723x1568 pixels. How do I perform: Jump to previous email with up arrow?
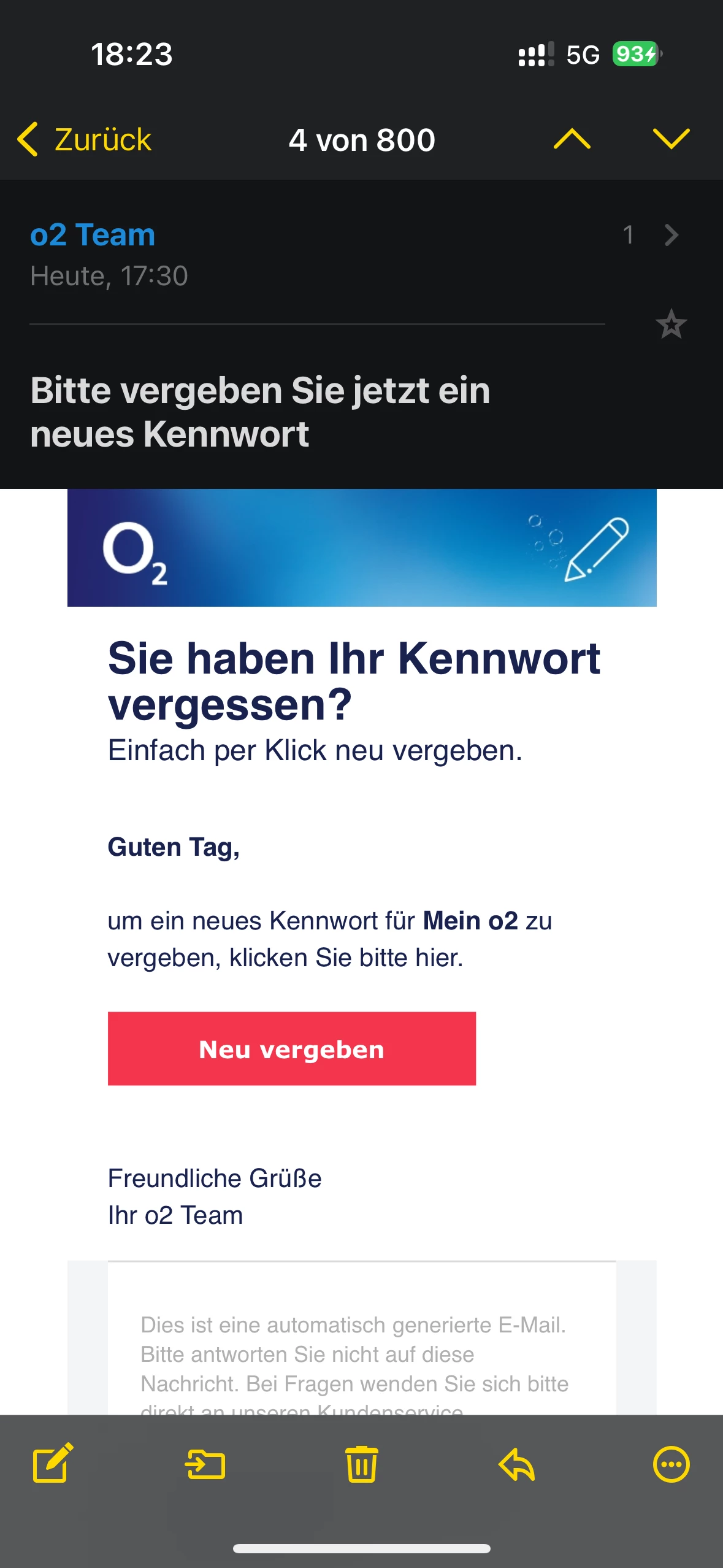click(x=572, y=139)
